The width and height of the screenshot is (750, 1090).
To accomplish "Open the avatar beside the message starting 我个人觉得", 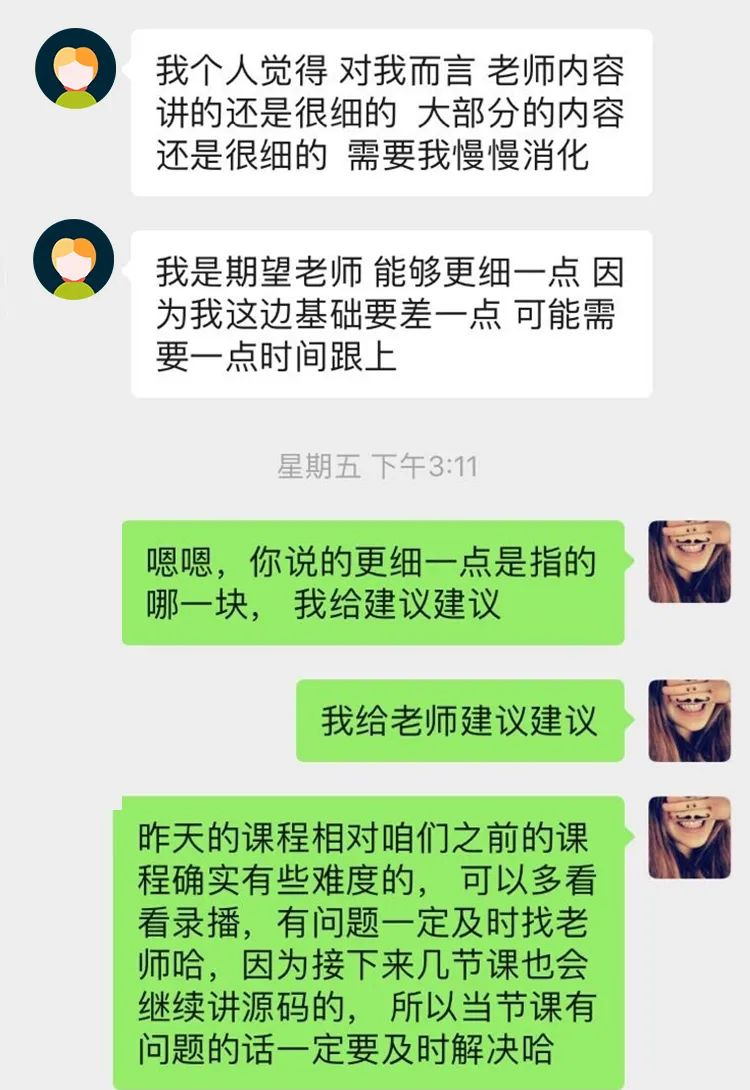I will pos(75,69).
